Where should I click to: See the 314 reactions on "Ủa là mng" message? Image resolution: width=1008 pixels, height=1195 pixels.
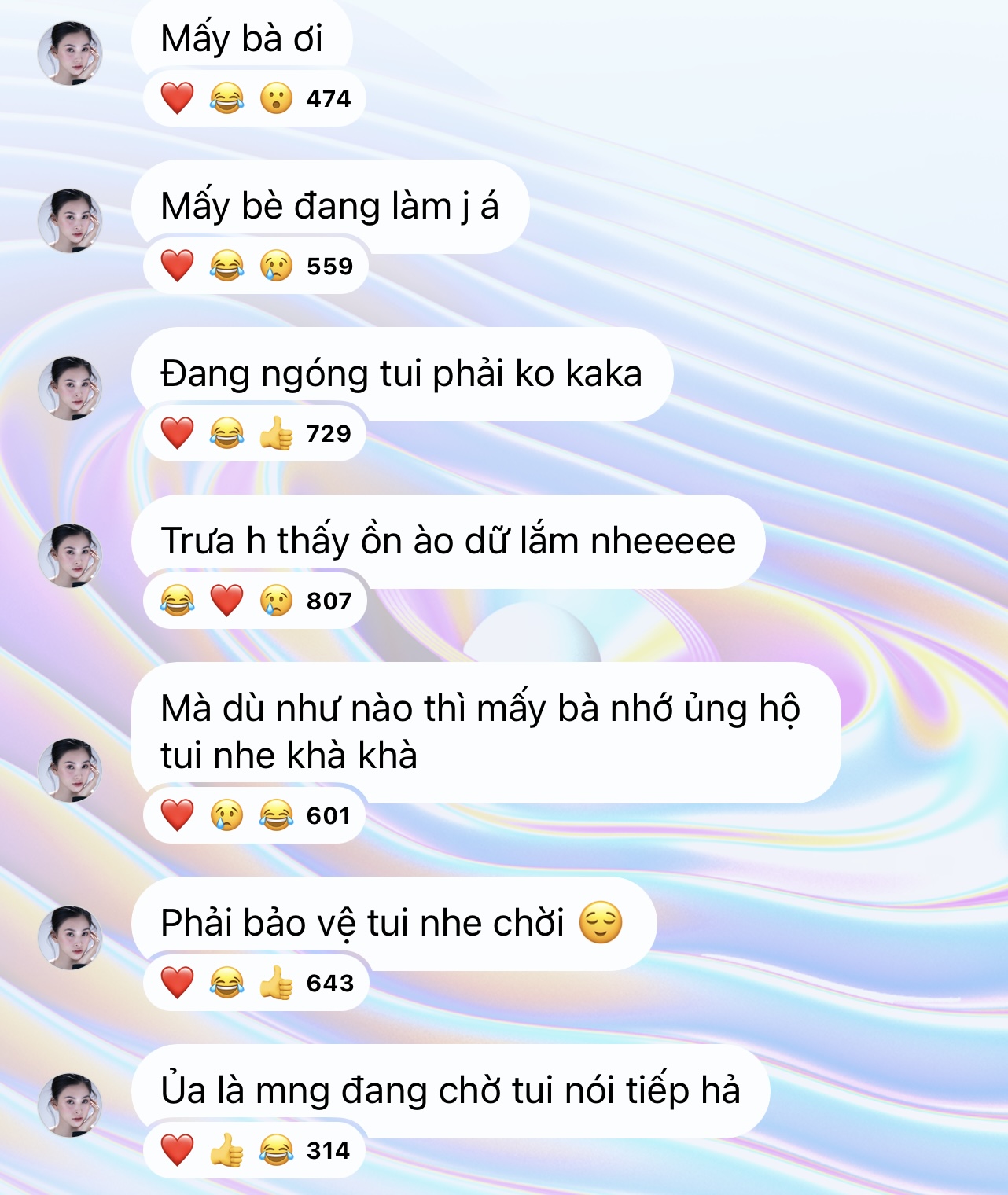pos(255,1151)
